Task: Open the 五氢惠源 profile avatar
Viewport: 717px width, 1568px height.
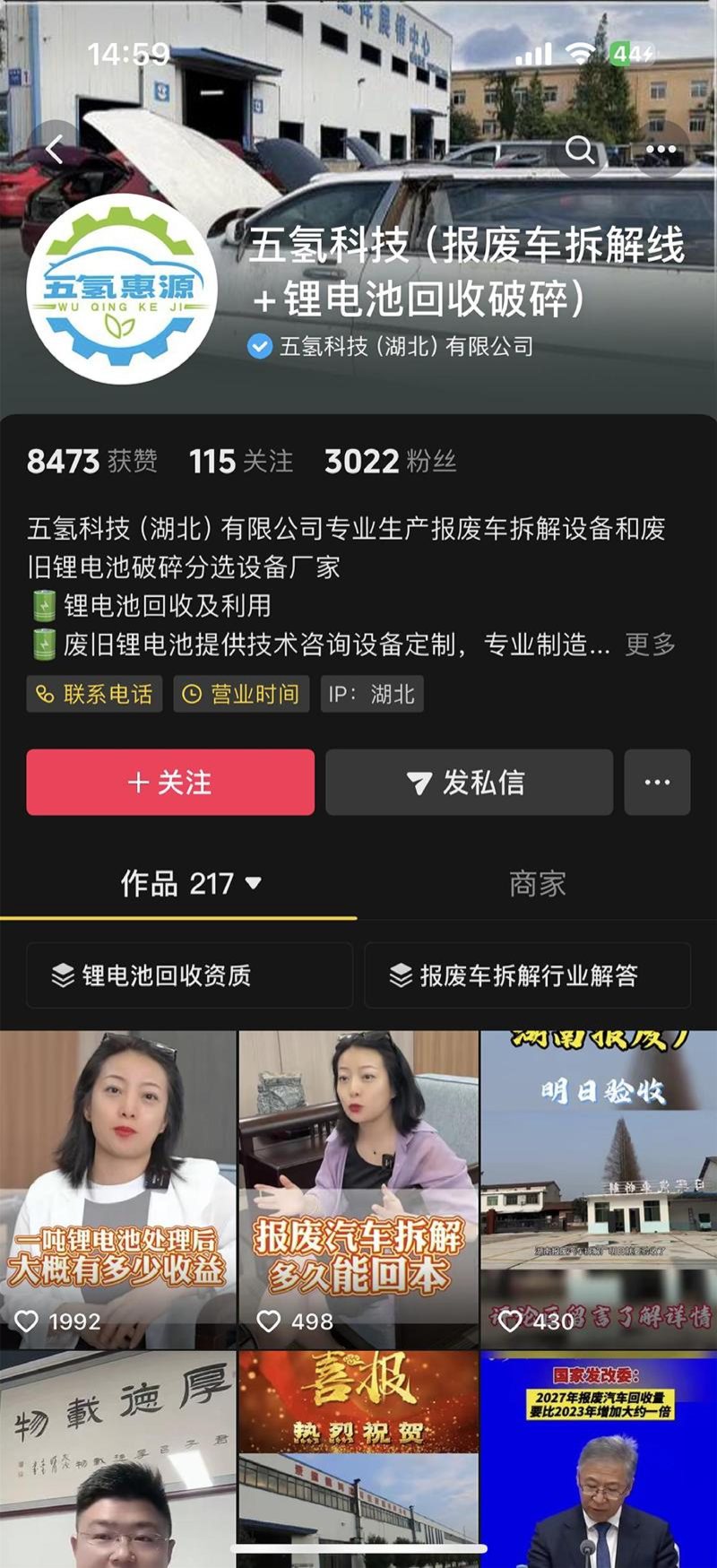Action: [x=122, y=289]
